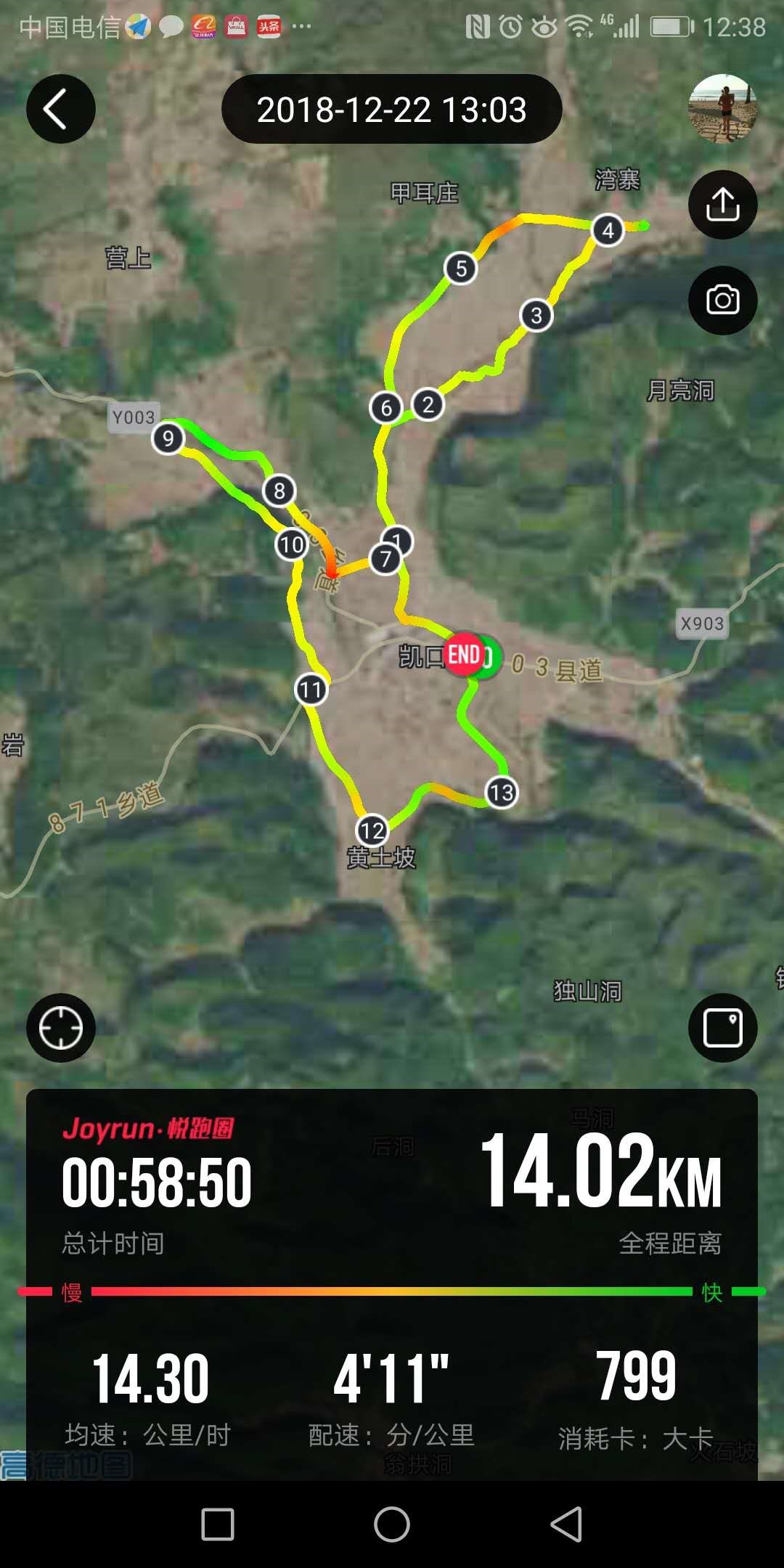The width and height of the screenshot is (784, 1568).
Task: Open the recent apps overview
Action: [218, 1524]
